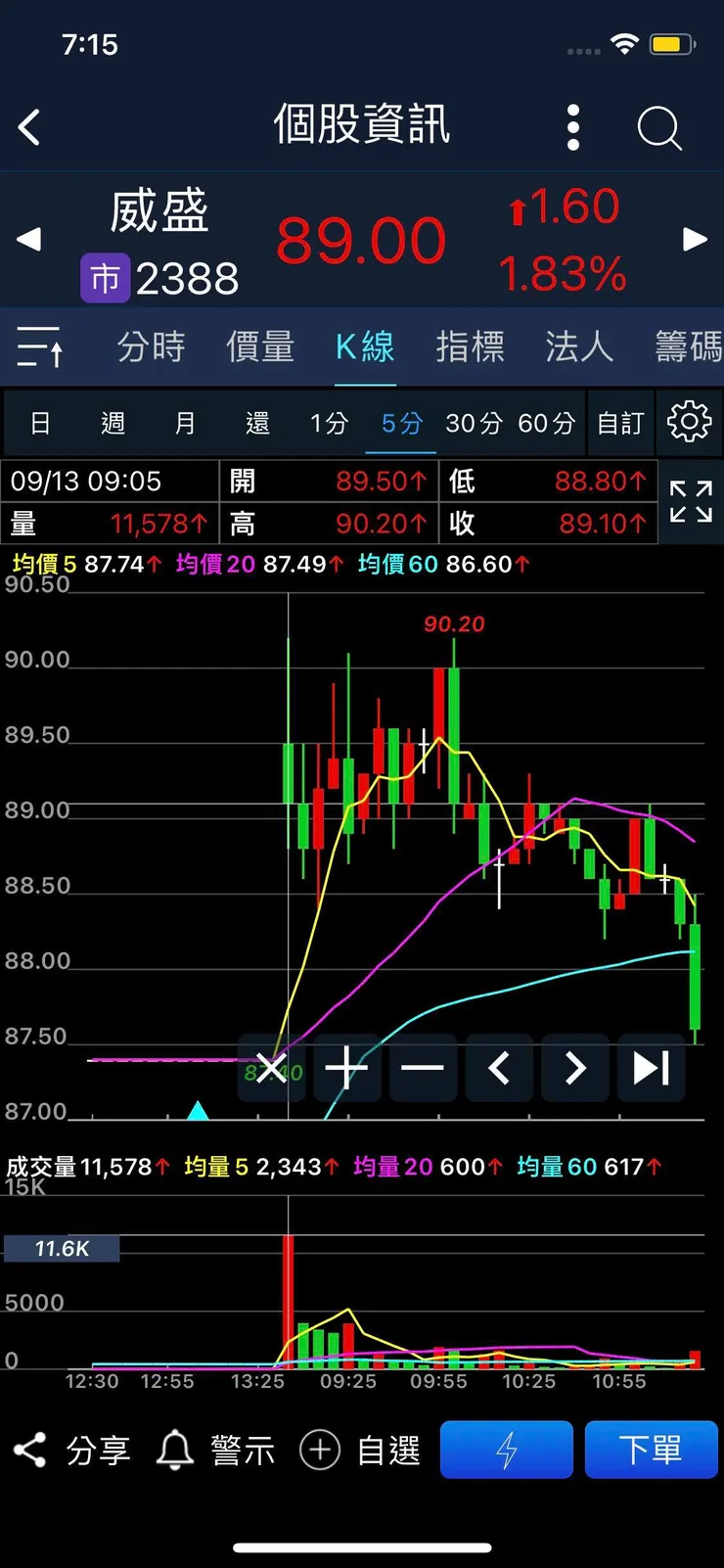View the 指標 tab
This screenshot has width=724, height=1568.
pos(470,346)
